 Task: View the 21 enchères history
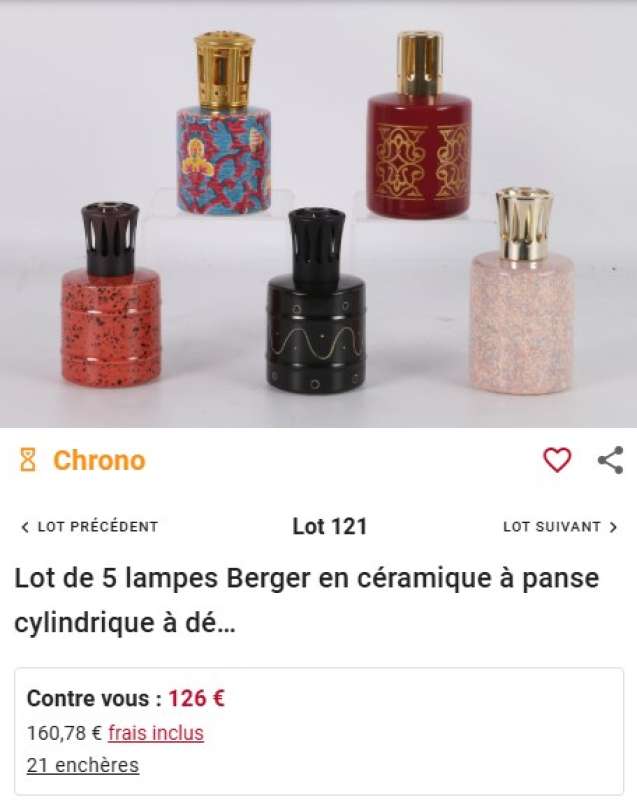tap(83, 766)
